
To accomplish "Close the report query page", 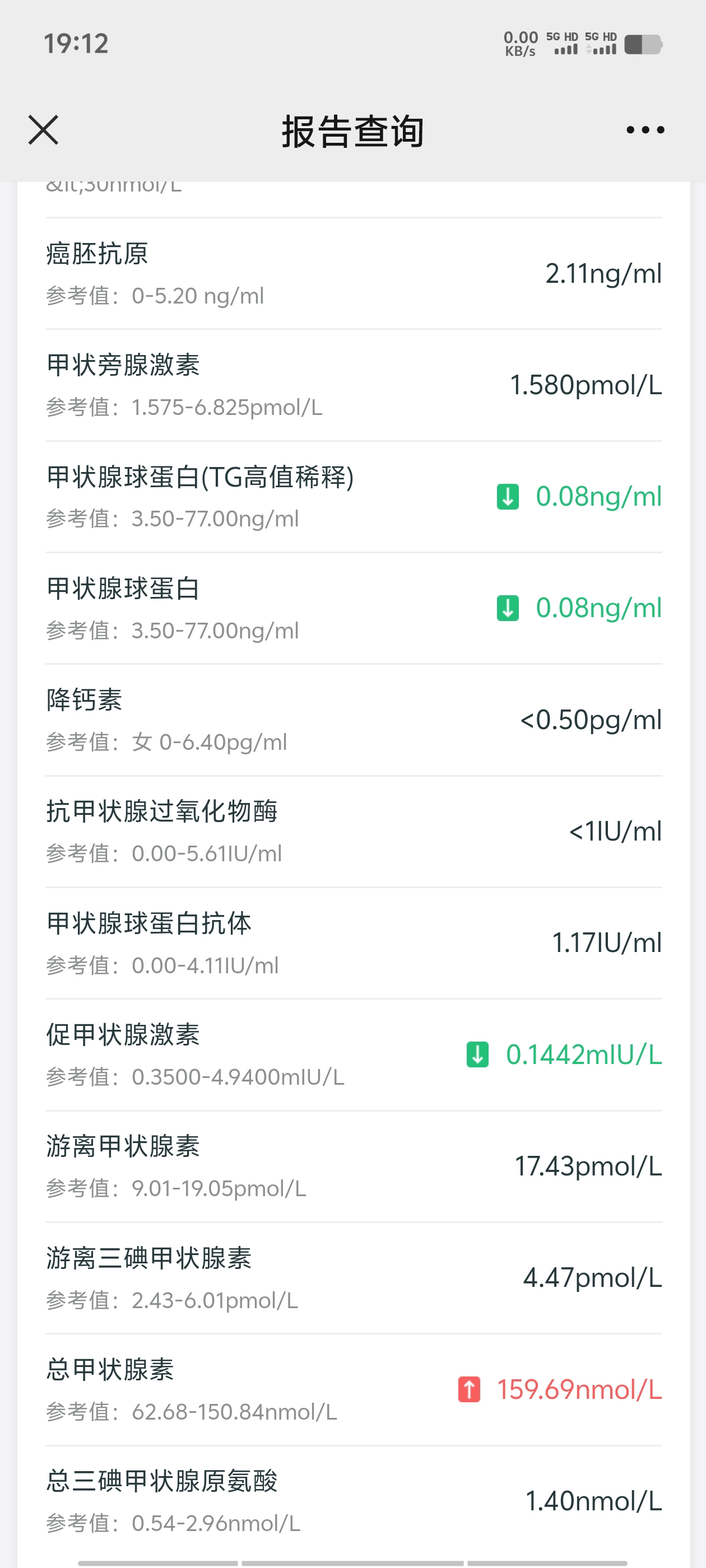I will click(43, 130).
